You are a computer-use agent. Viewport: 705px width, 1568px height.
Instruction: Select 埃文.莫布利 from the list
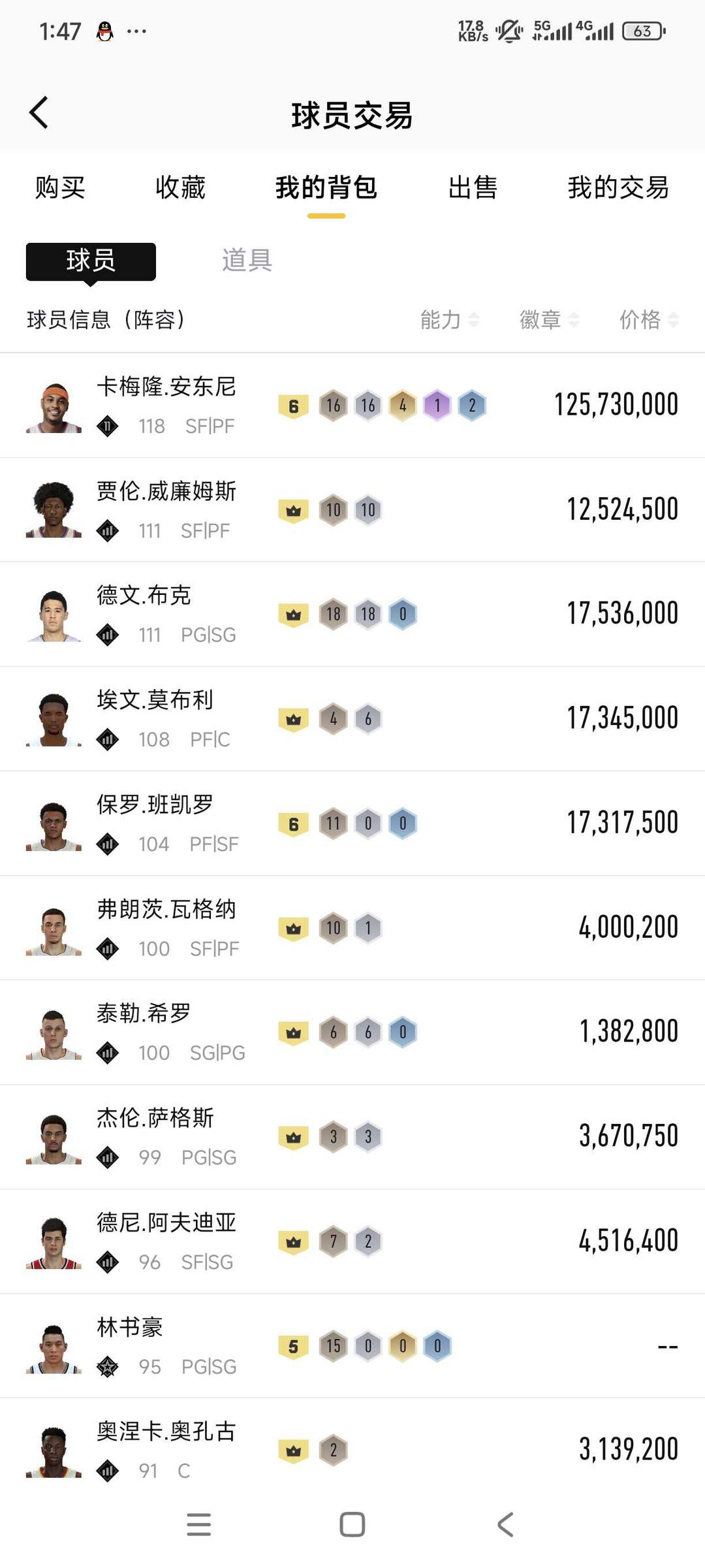tap(352, 719)
